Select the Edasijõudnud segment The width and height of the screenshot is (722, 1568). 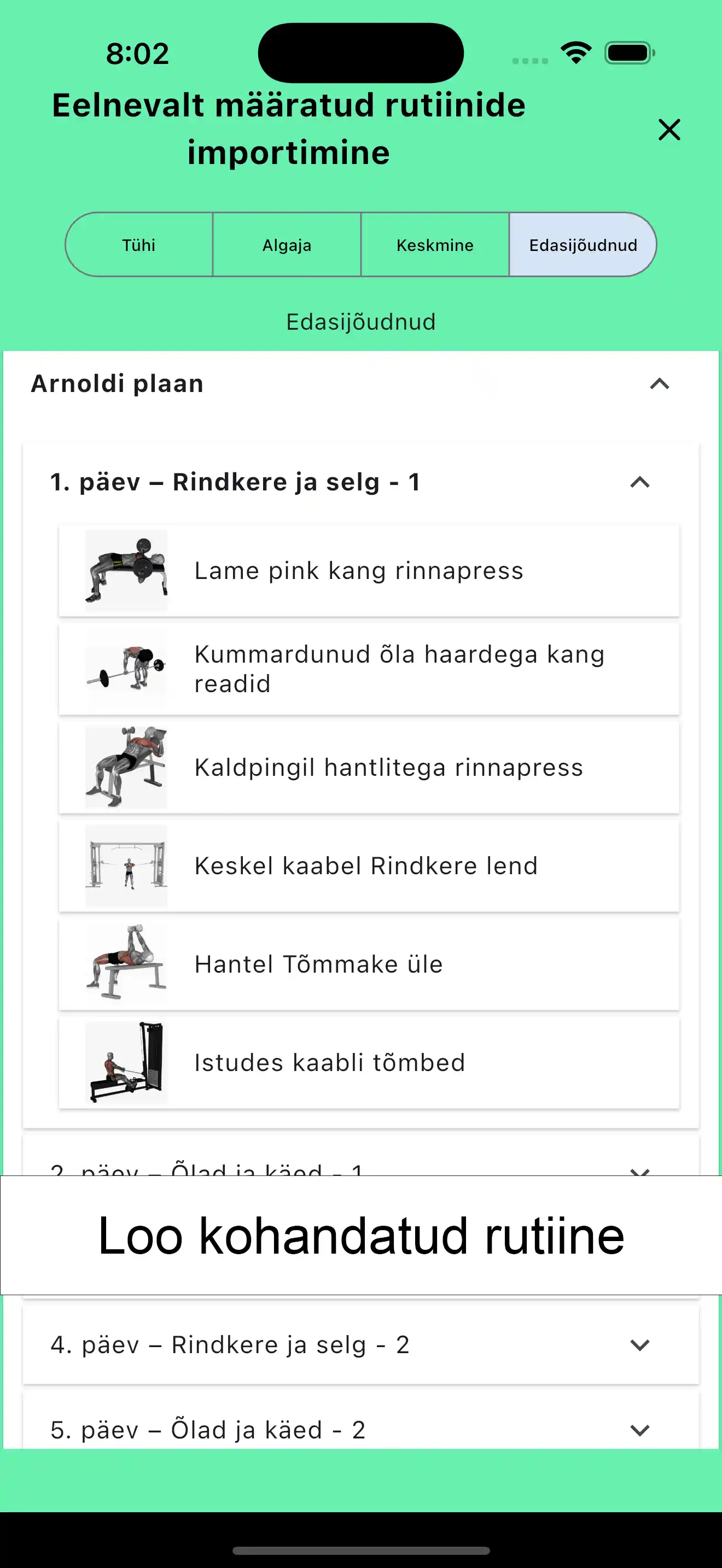583,245
